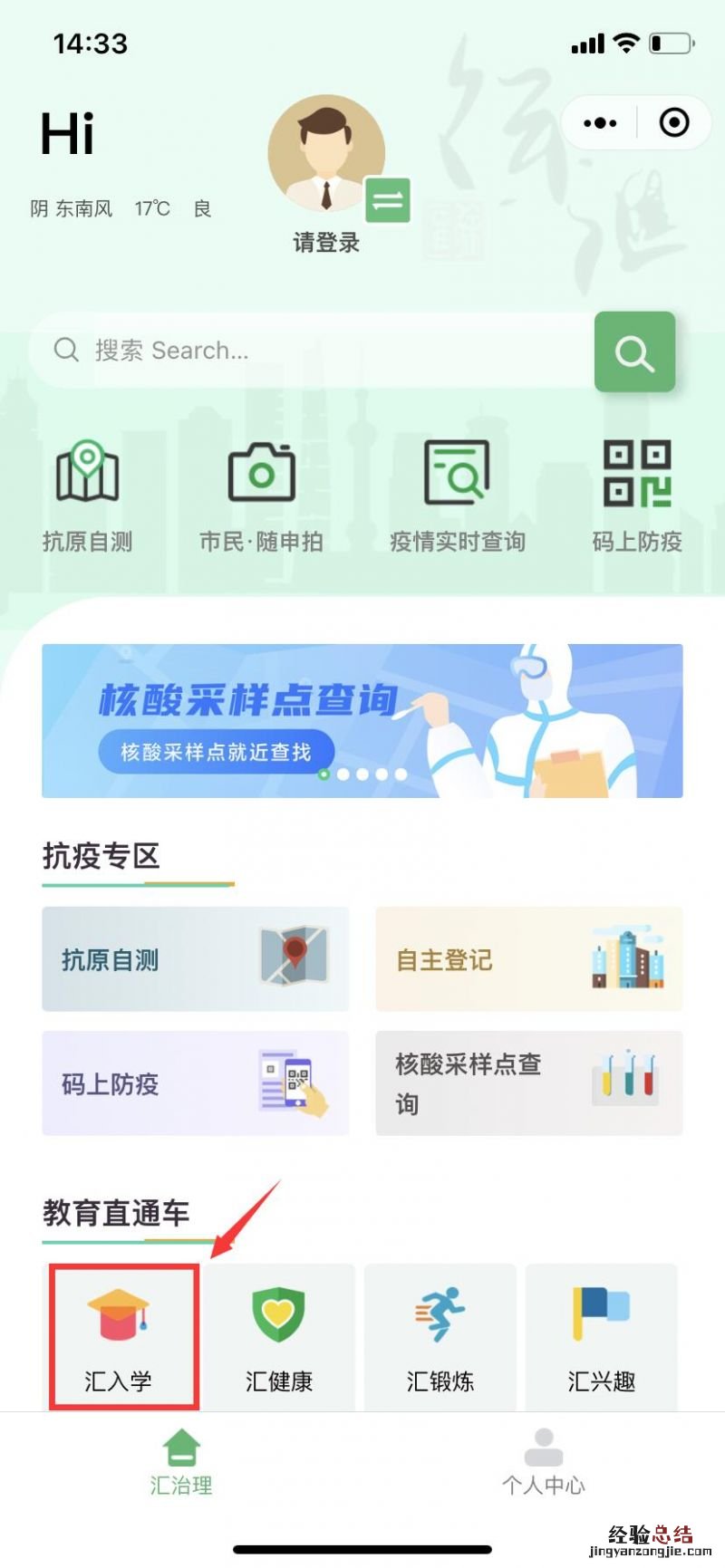The image size is (725, 1568).
Task: Close the mini program via target icon
Action: pyautogui.click(x=673, y=122)
